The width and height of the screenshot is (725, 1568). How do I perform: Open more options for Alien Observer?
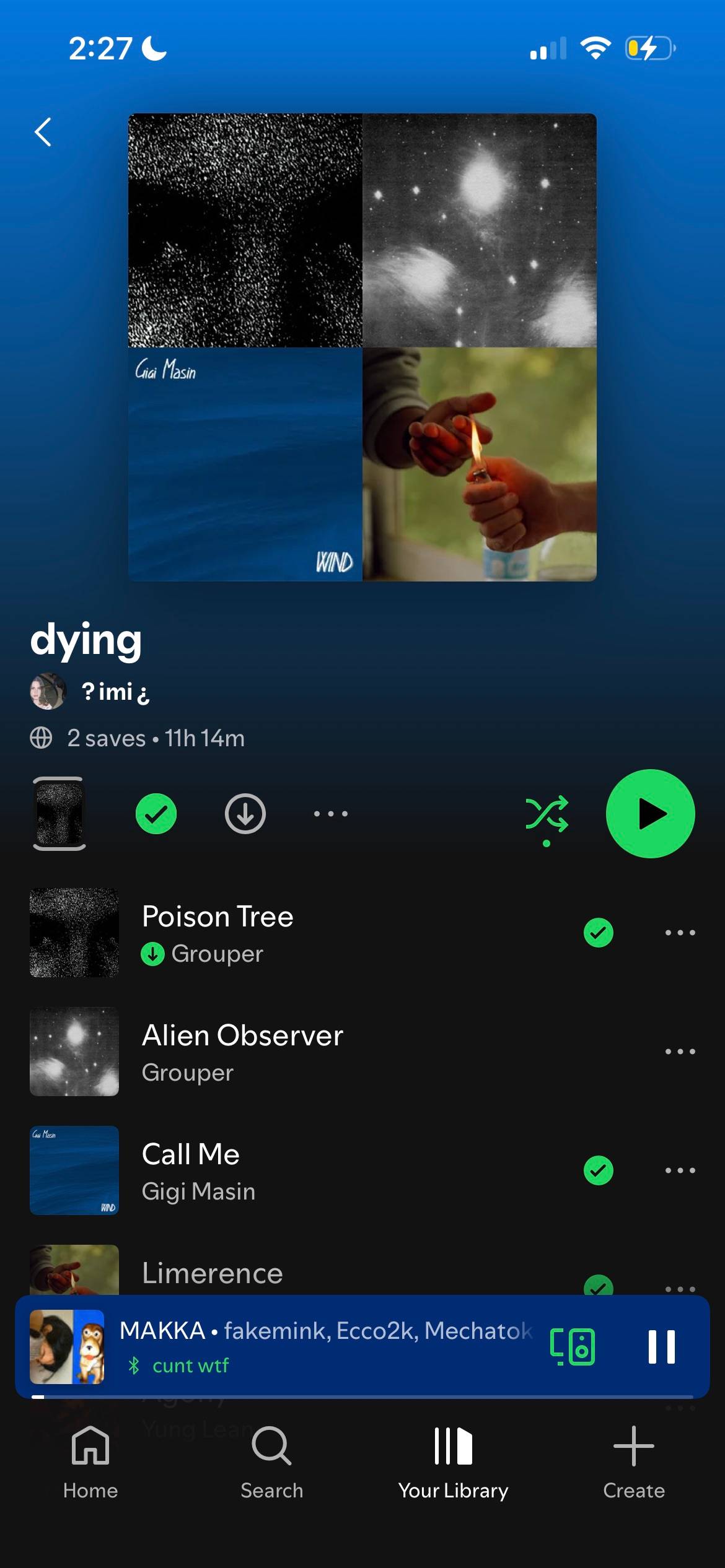click(x=680, y=1052)
